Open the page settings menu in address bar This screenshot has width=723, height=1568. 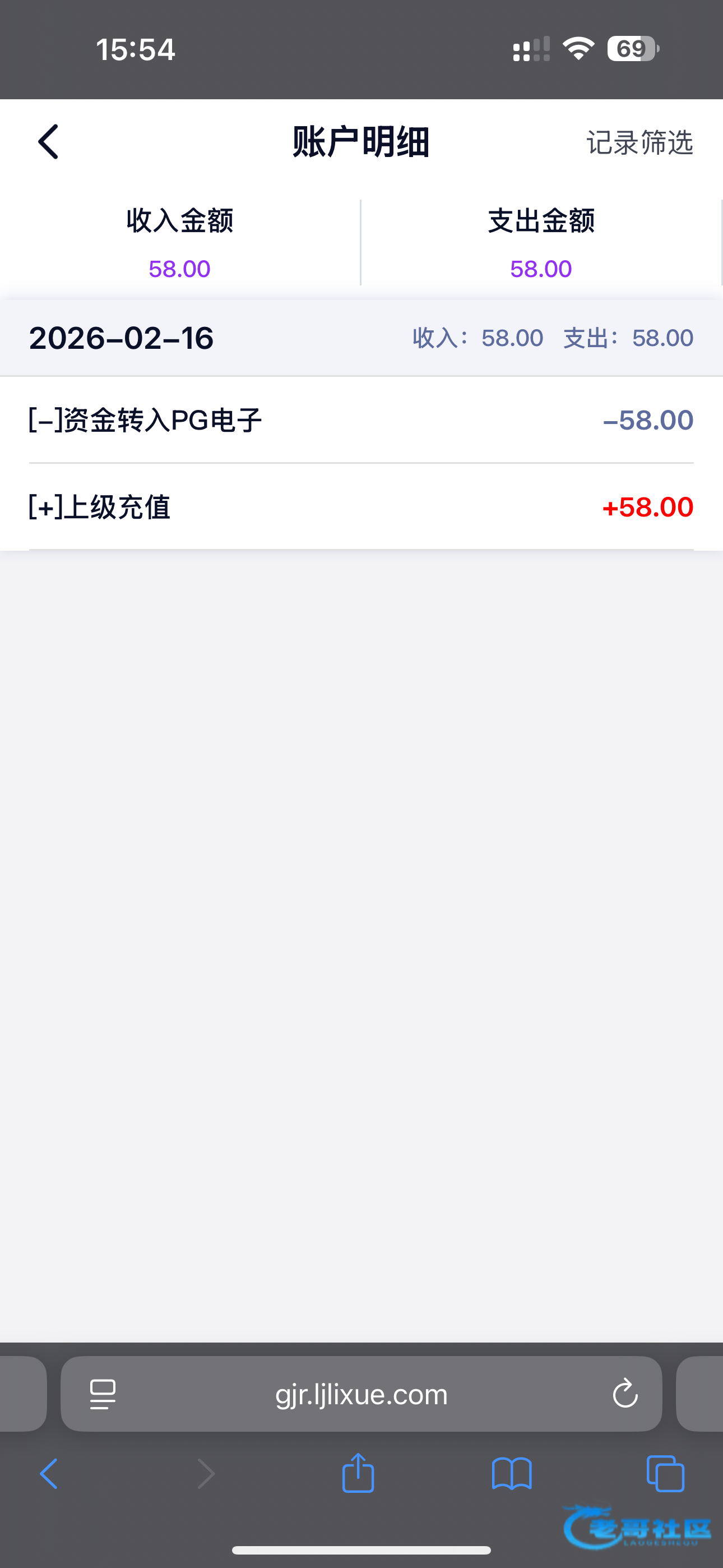click(103, 1394)
